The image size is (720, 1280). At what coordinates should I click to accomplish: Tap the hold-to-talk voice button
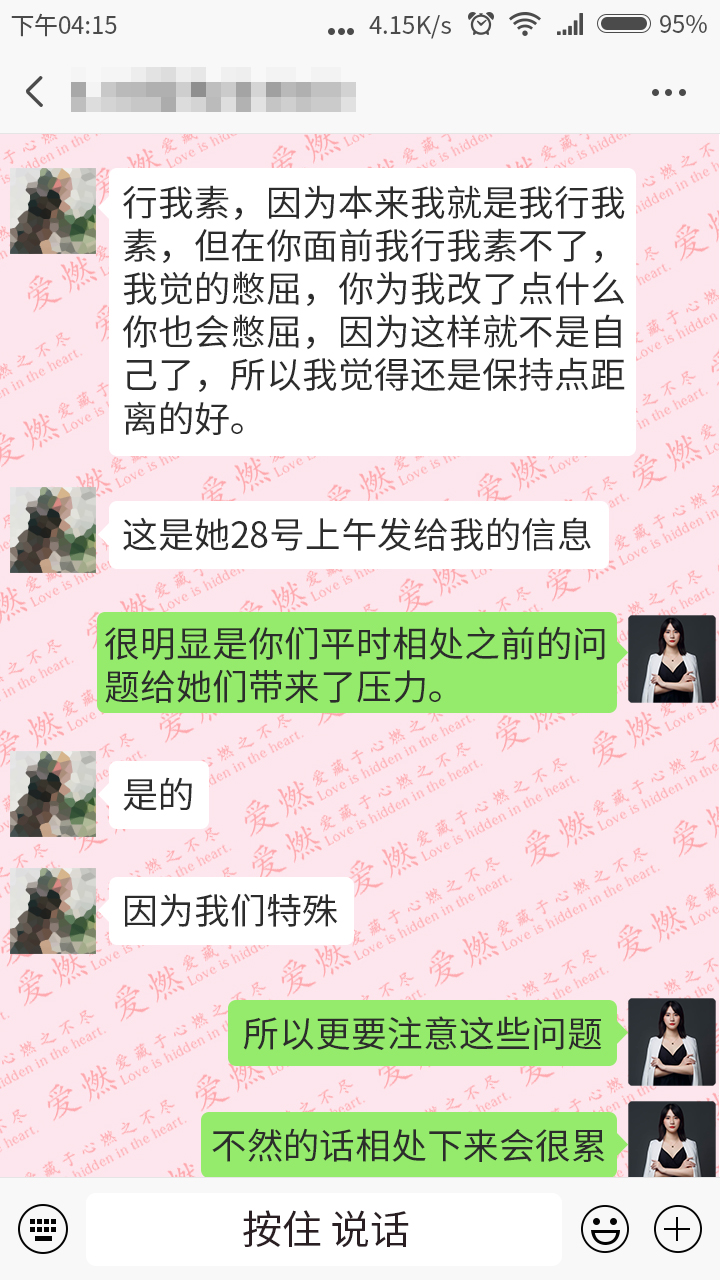pos(324,1229)
